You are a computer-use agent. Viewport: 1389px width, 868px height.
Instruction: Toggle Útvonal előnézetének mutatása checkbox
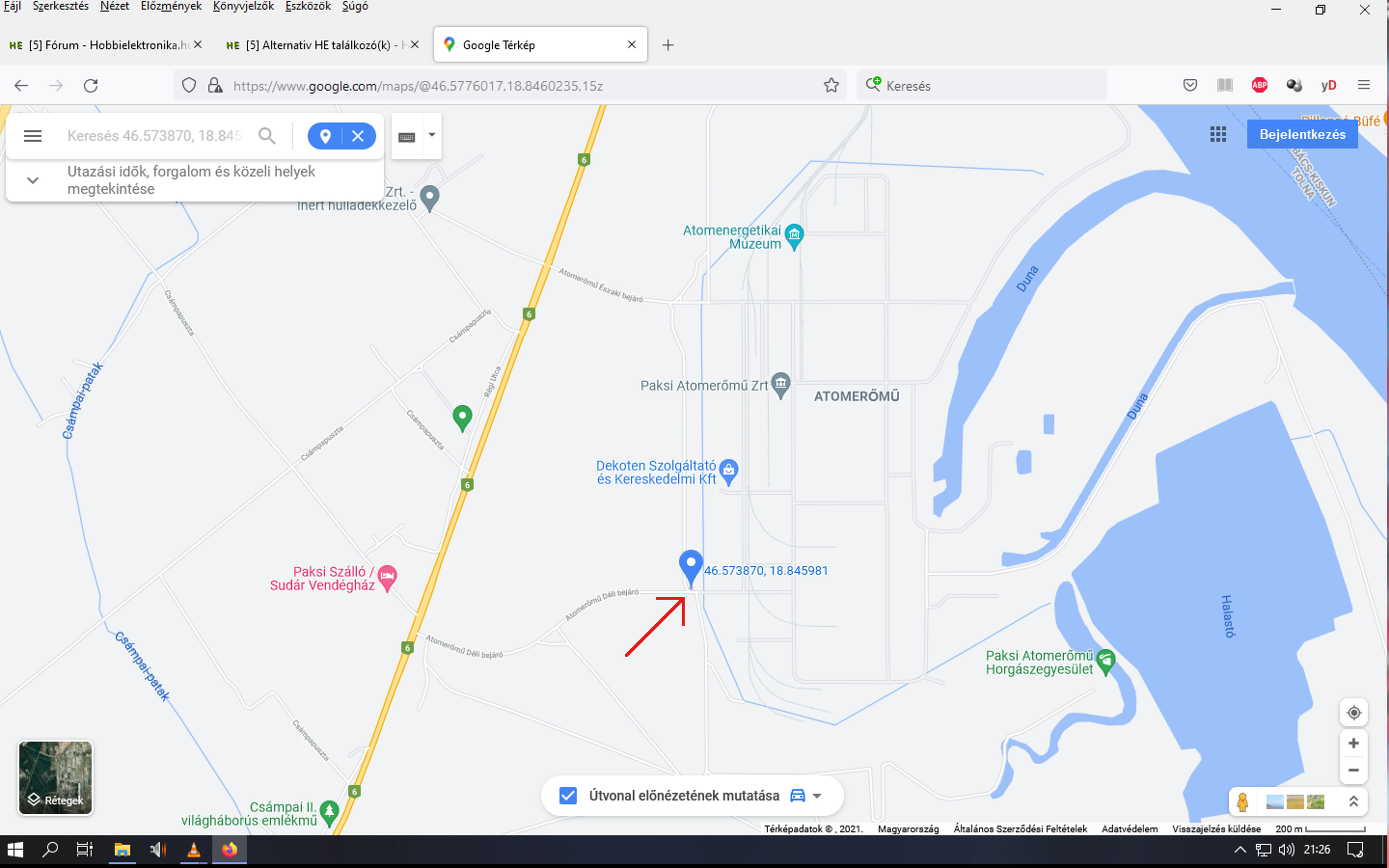[x=568, y=796]
